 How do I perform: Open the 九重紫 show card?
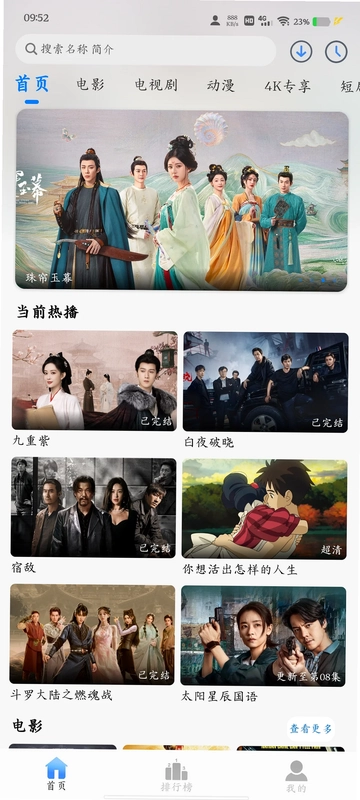(94, 389)
